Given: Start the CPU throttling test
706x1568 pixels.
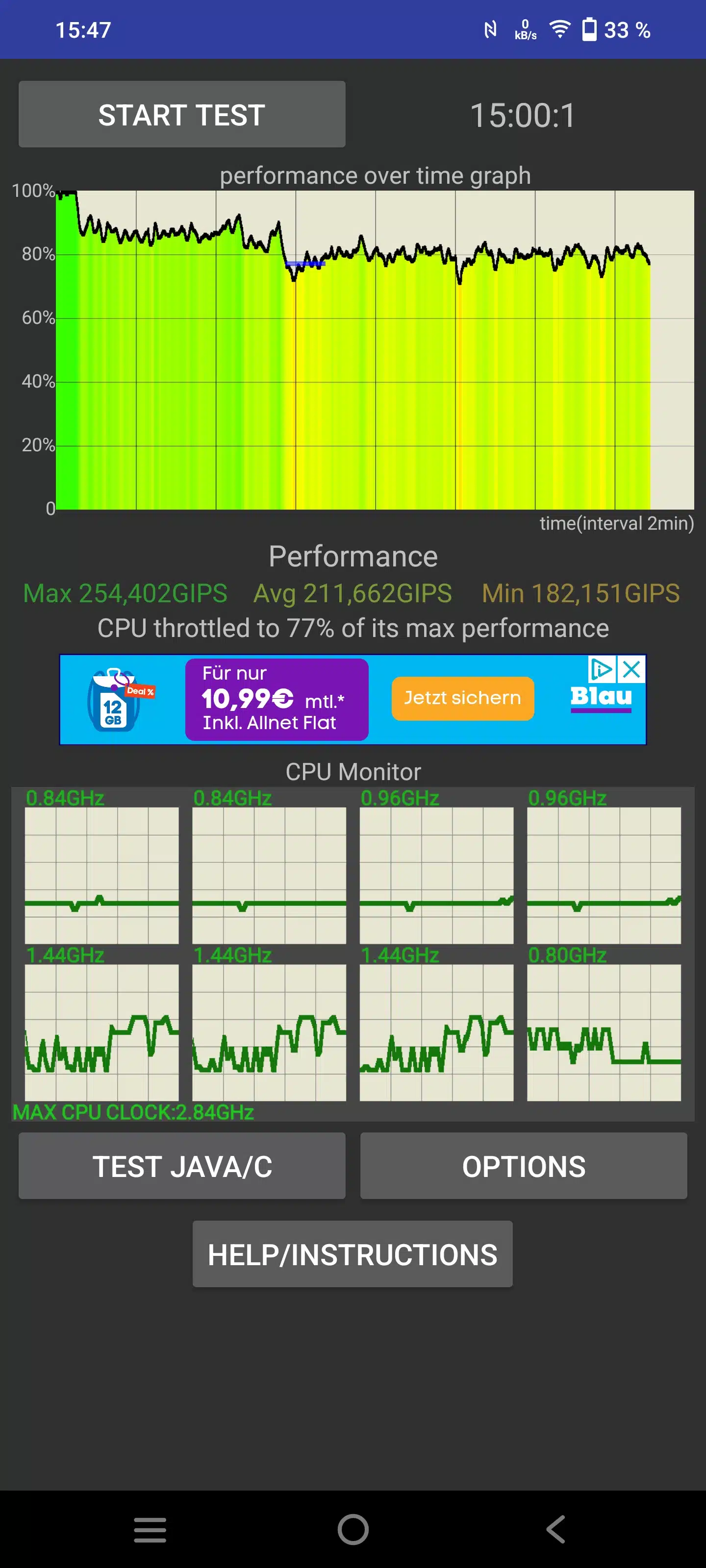Looking at the screenshot, I should click(181, 115).
